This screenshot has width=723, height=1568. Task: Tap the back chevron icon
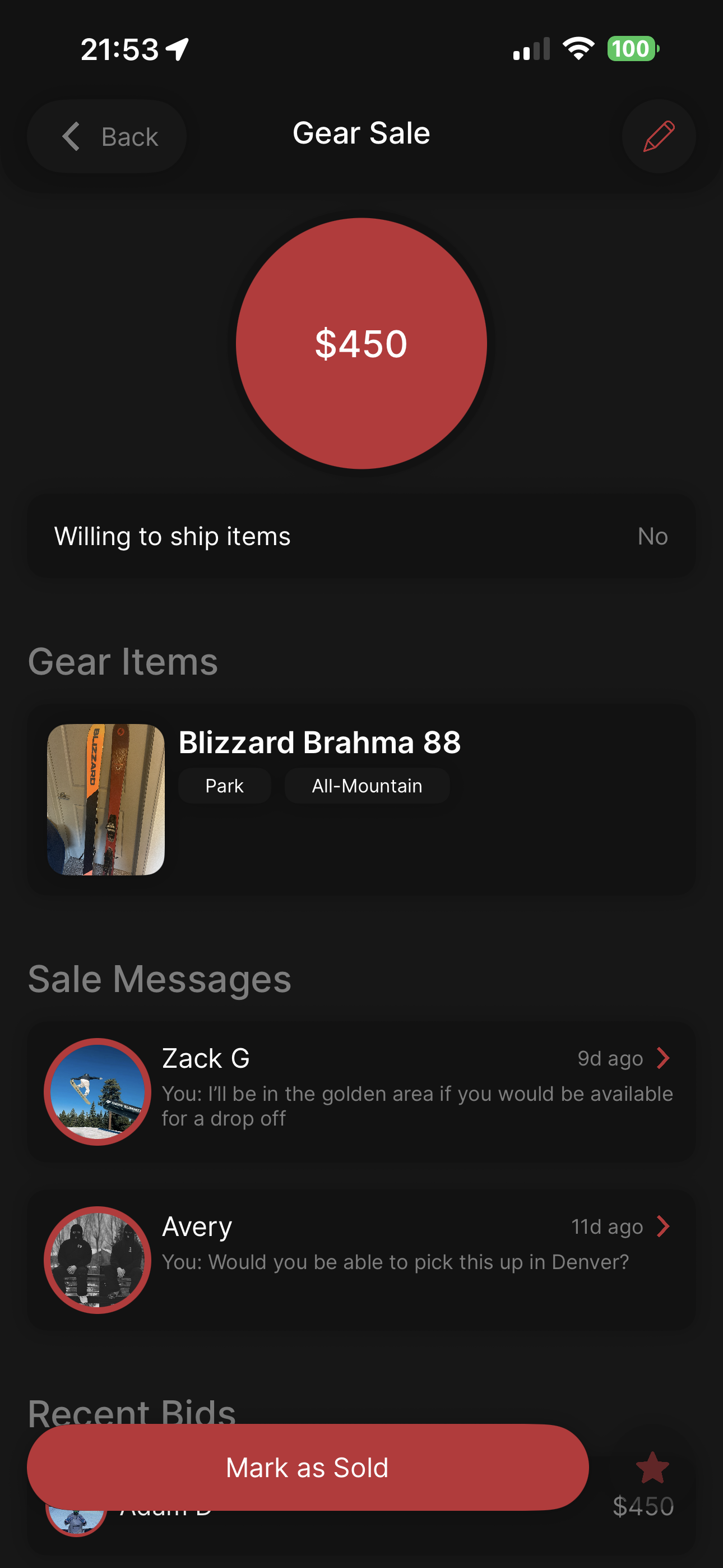71,136
